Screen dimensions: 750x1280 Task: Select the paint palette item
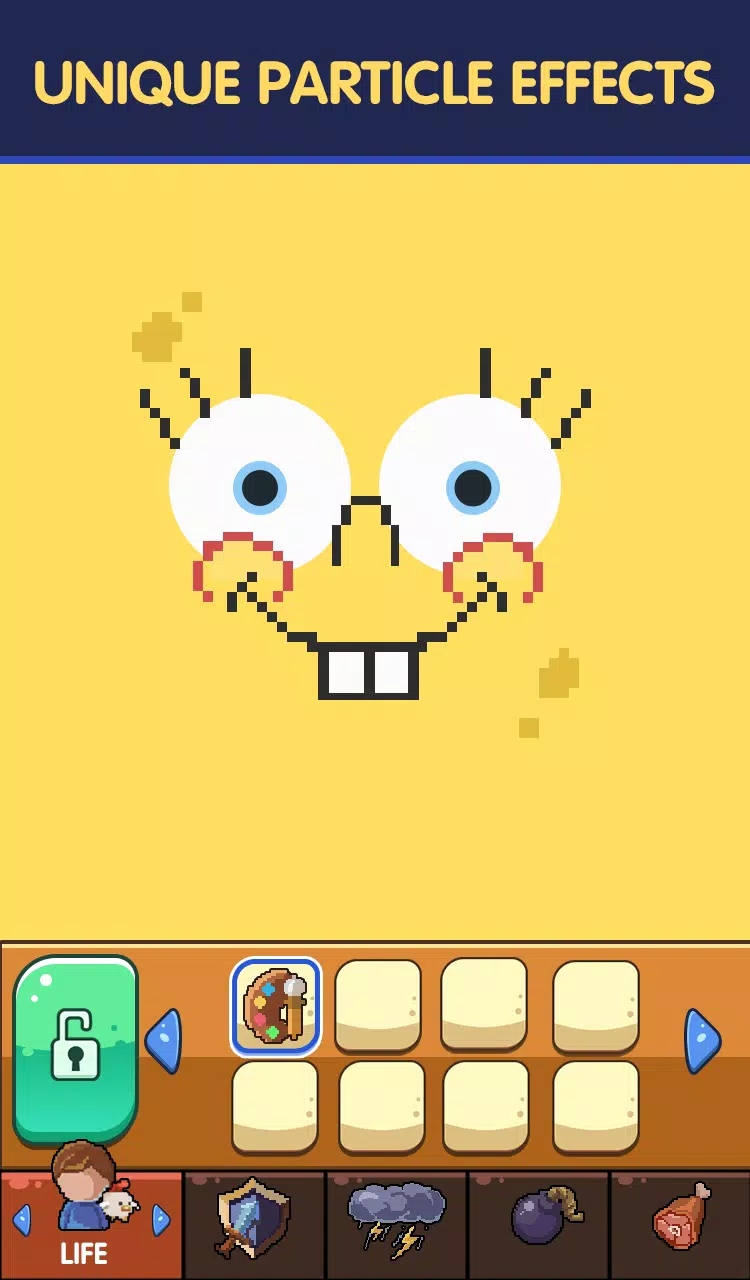point(276,1007)
